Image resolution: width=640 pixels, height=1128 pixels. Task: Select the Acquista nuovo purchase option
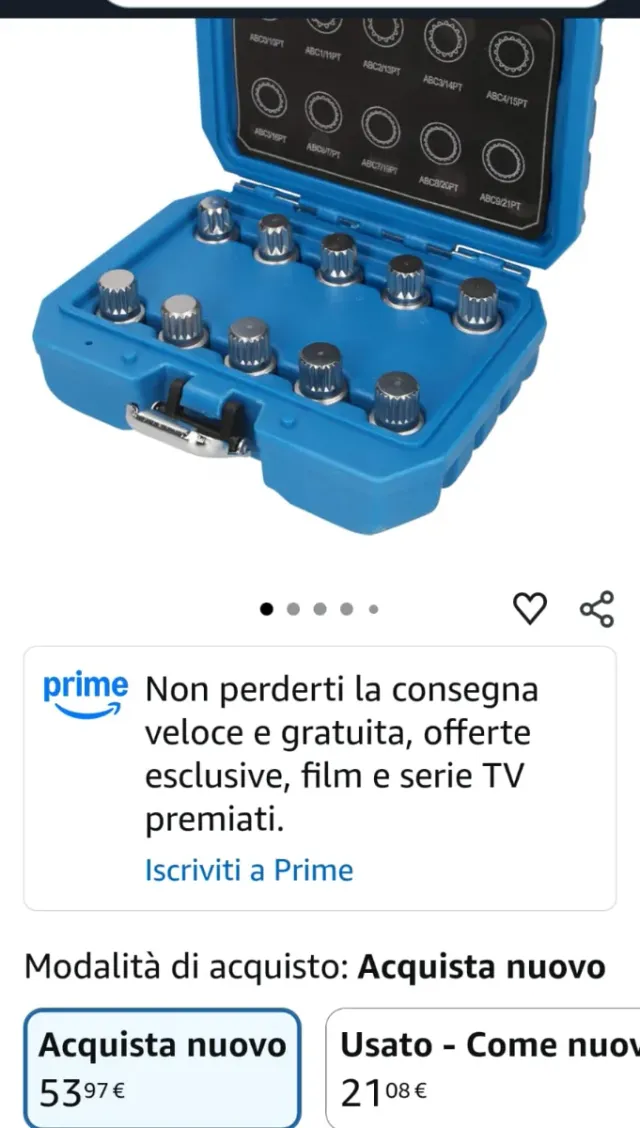pos(162,1067)
